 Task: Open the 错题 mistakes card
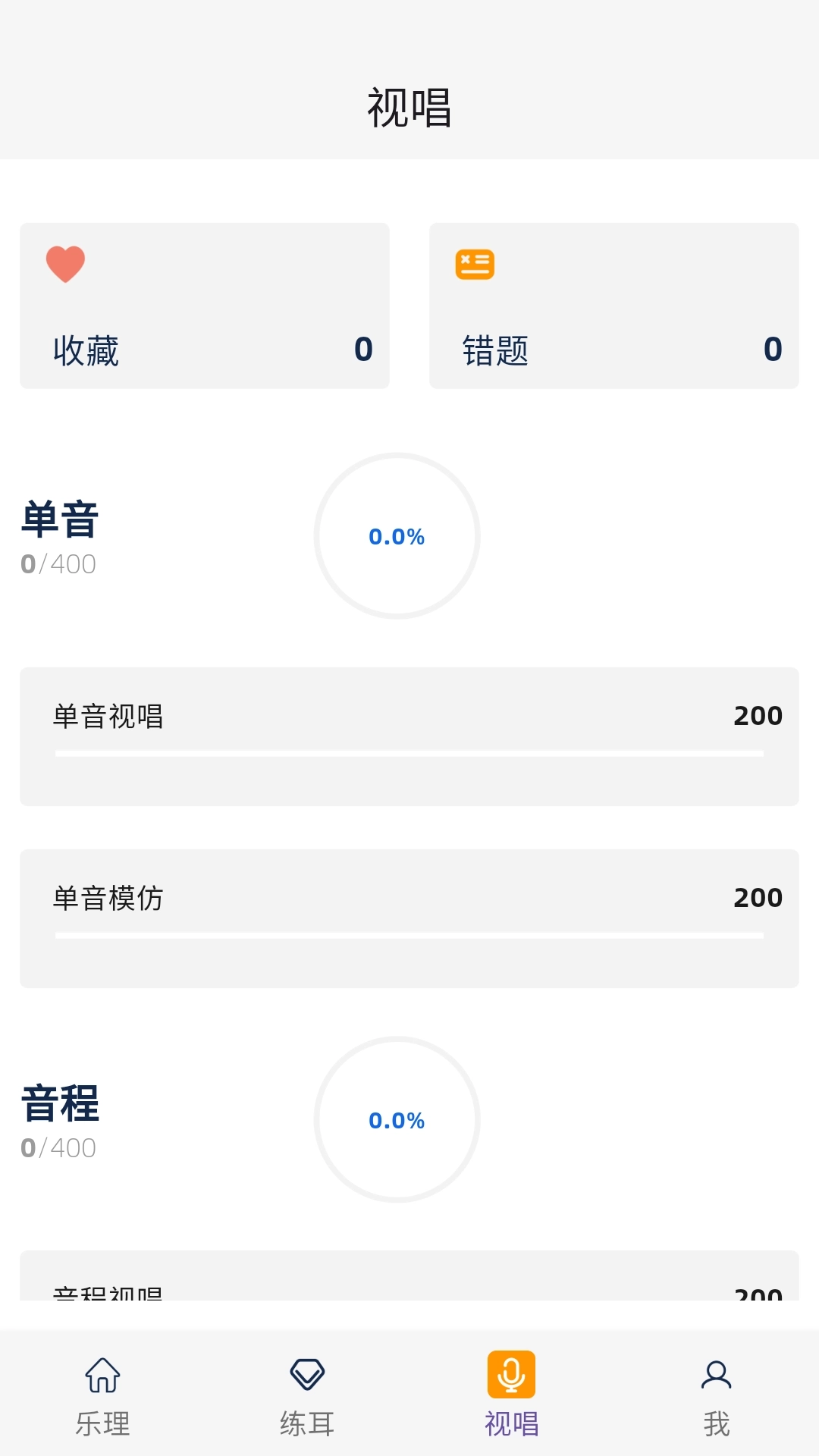(x=614, y=306)
